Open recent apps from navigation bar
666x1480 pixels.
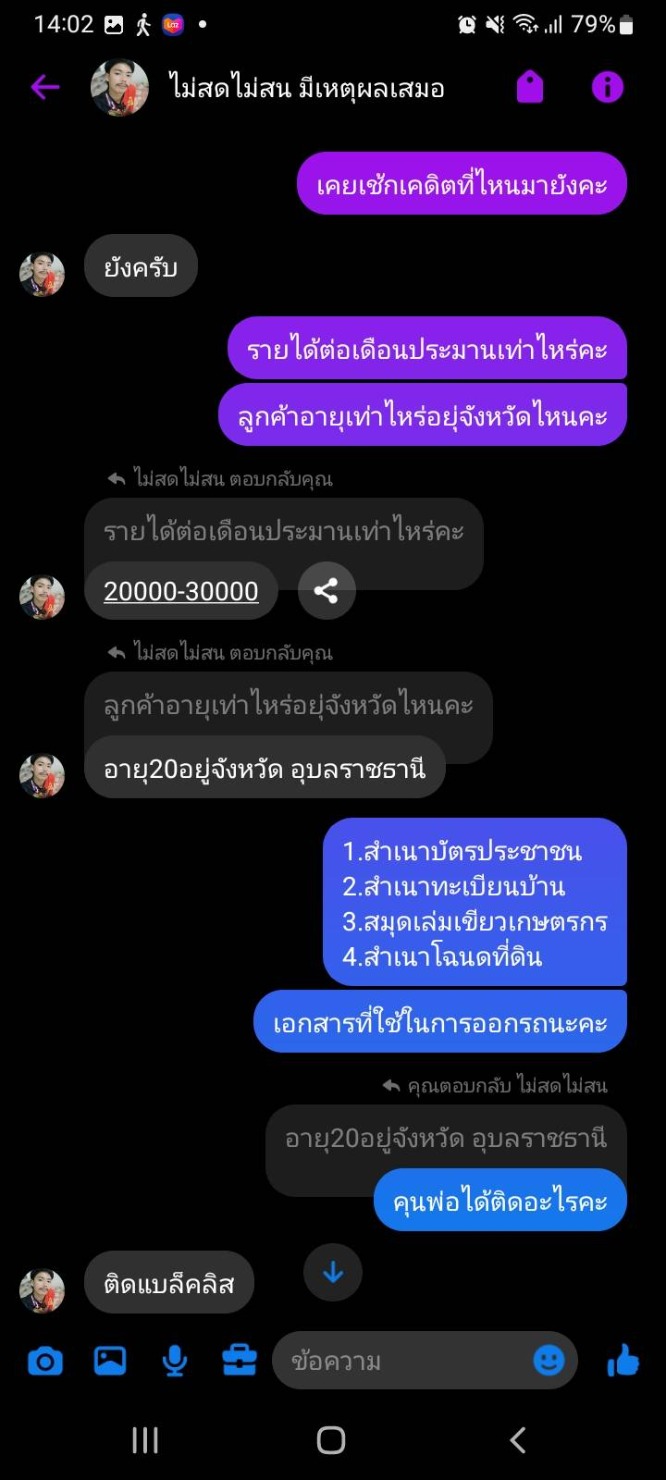click(145, 1440)
